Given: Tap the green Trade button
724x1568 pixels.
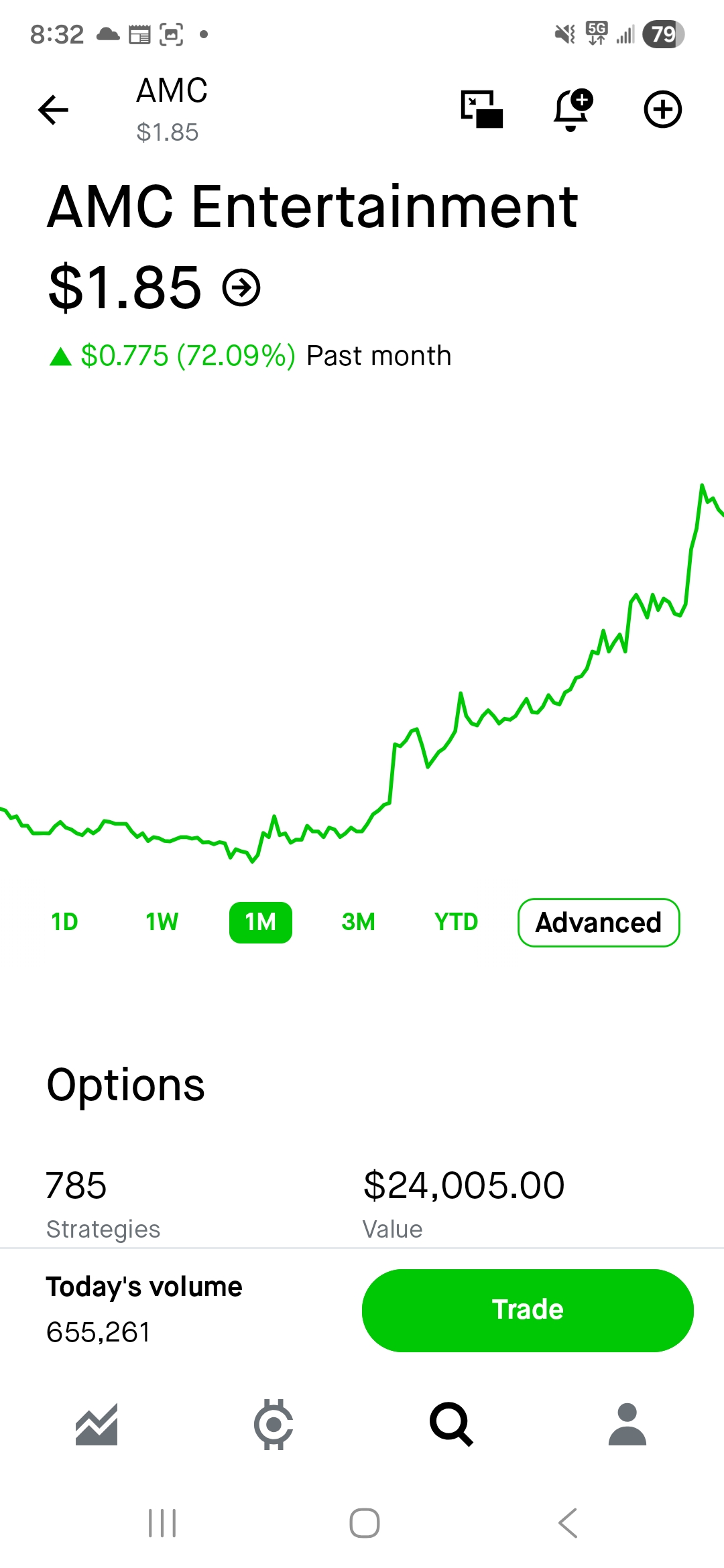Looking at the screenshot, I should point(528,1310).
